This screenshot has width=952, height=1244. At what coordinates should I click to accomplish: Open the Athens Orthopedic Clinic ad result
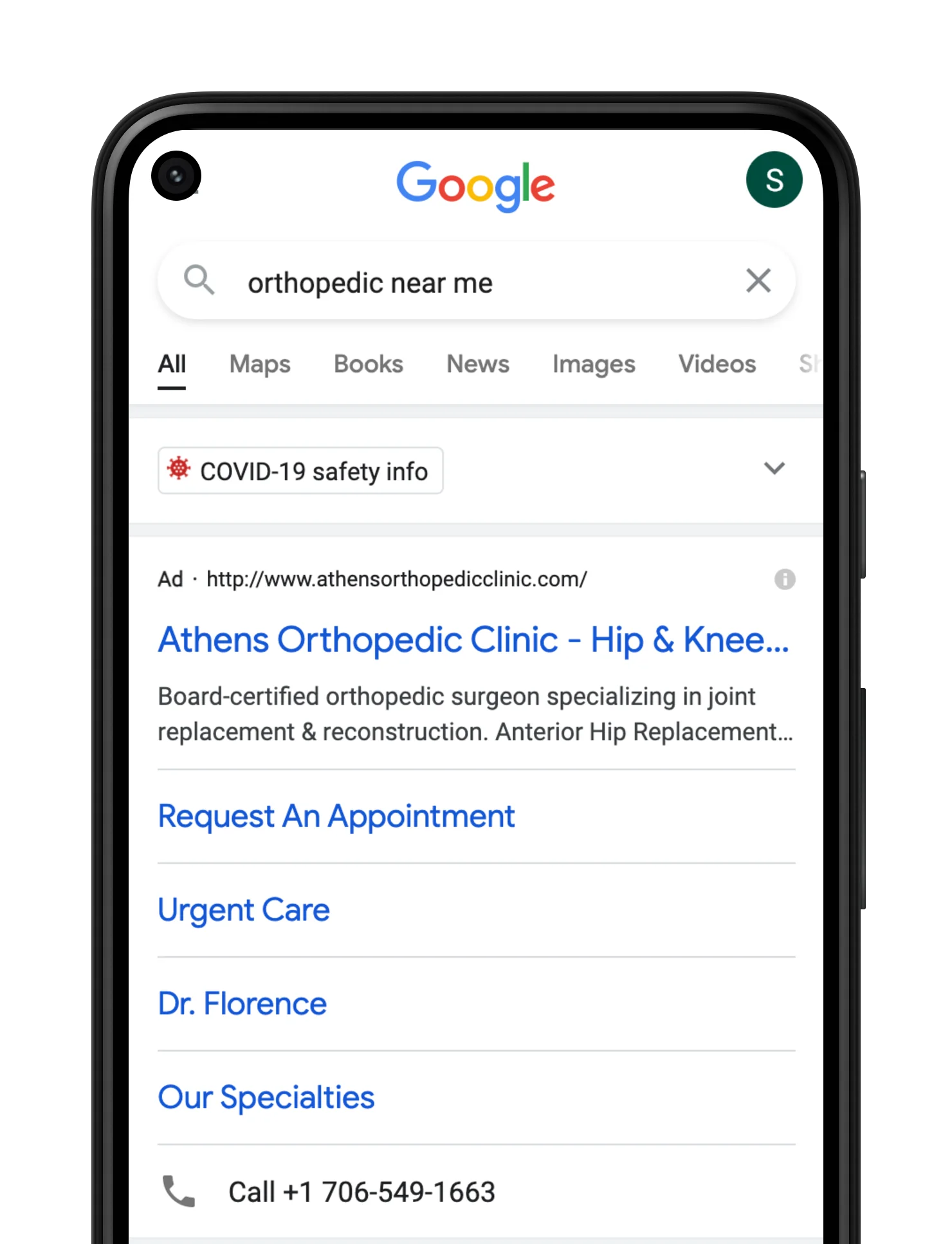pos(473,640)
